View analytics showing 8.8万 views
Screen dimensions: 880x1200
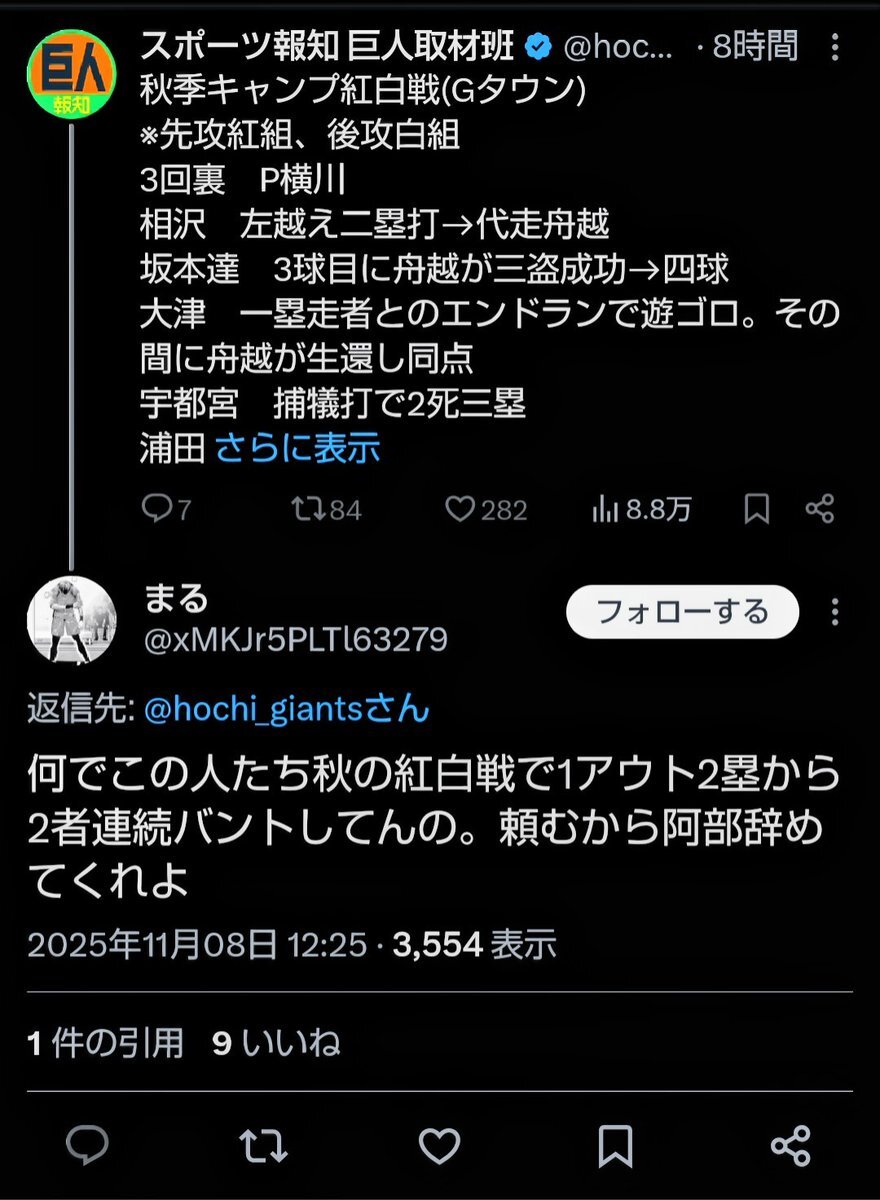[641, 510]
